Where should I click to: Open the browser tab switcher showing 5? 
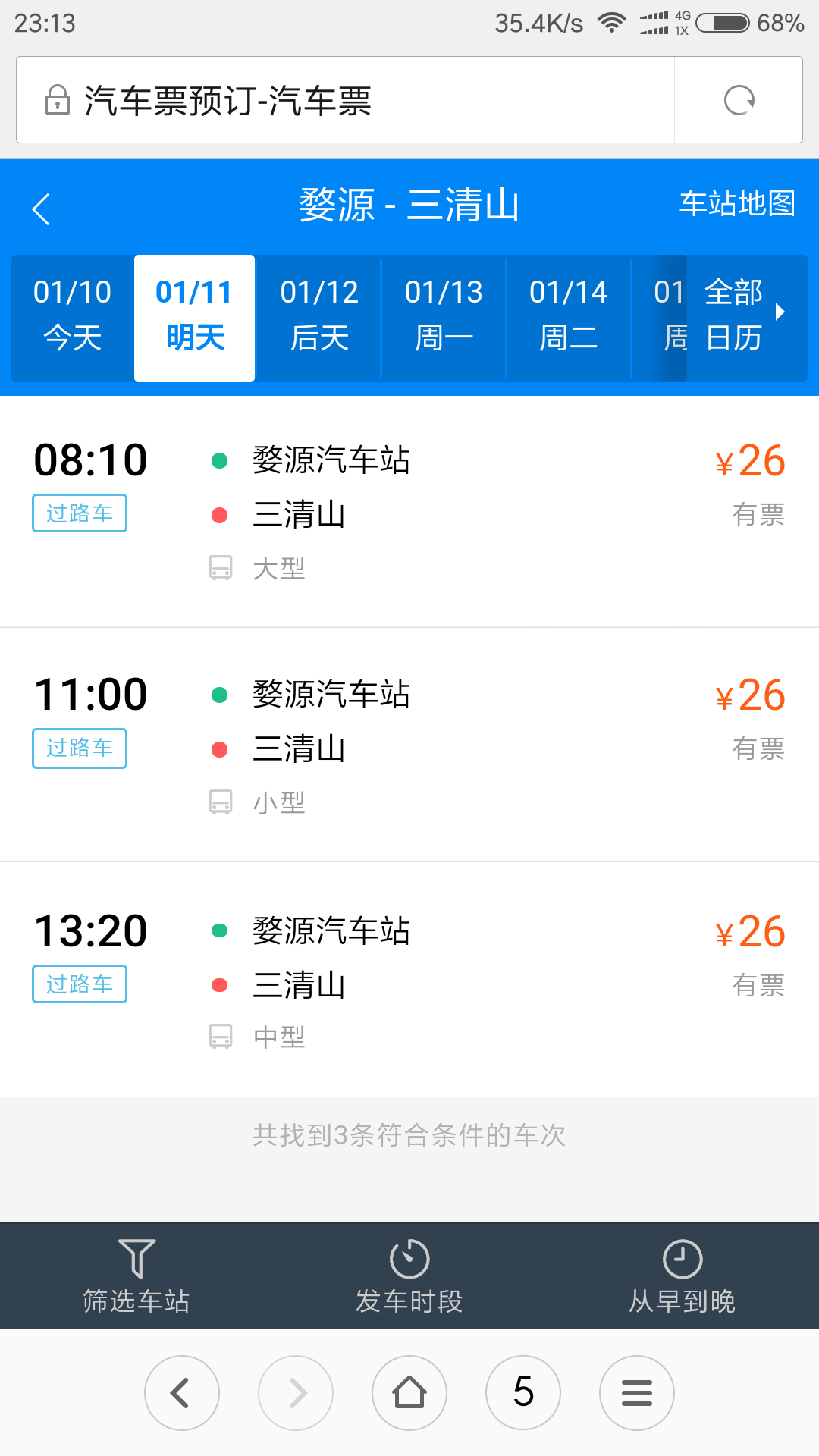click(523, 1393)
